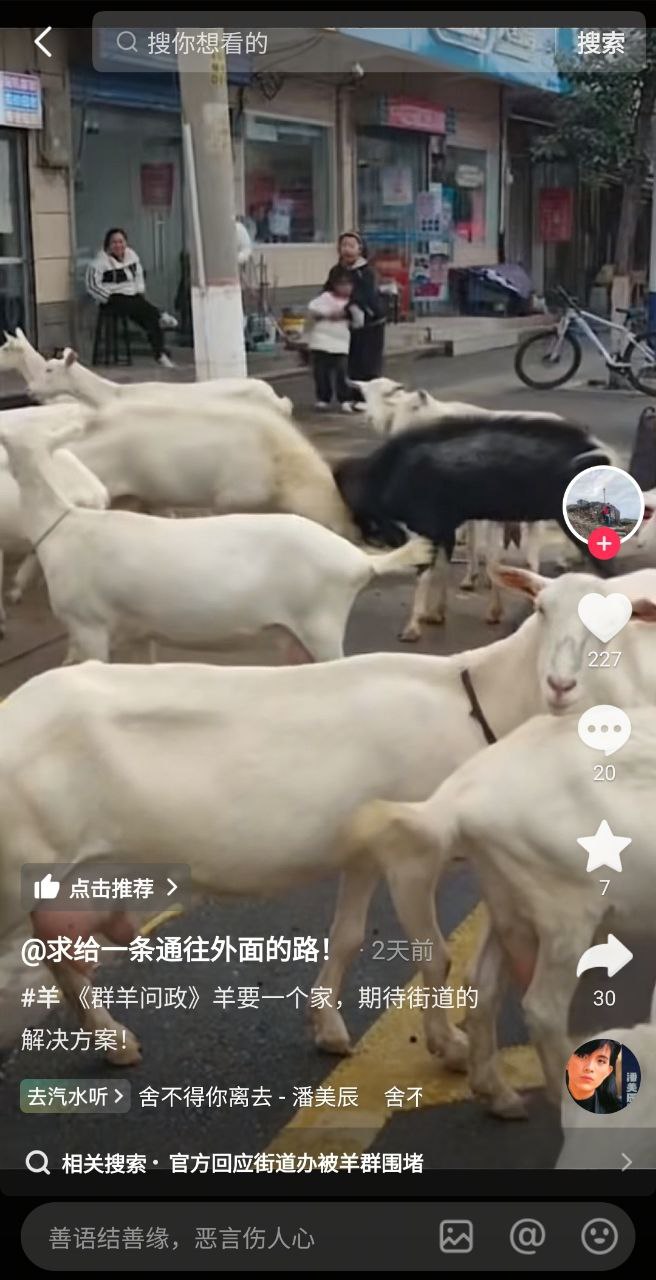Screen dimensions: 656x1280
Task: Open the comments bubble icon
Action: point(604,731)
